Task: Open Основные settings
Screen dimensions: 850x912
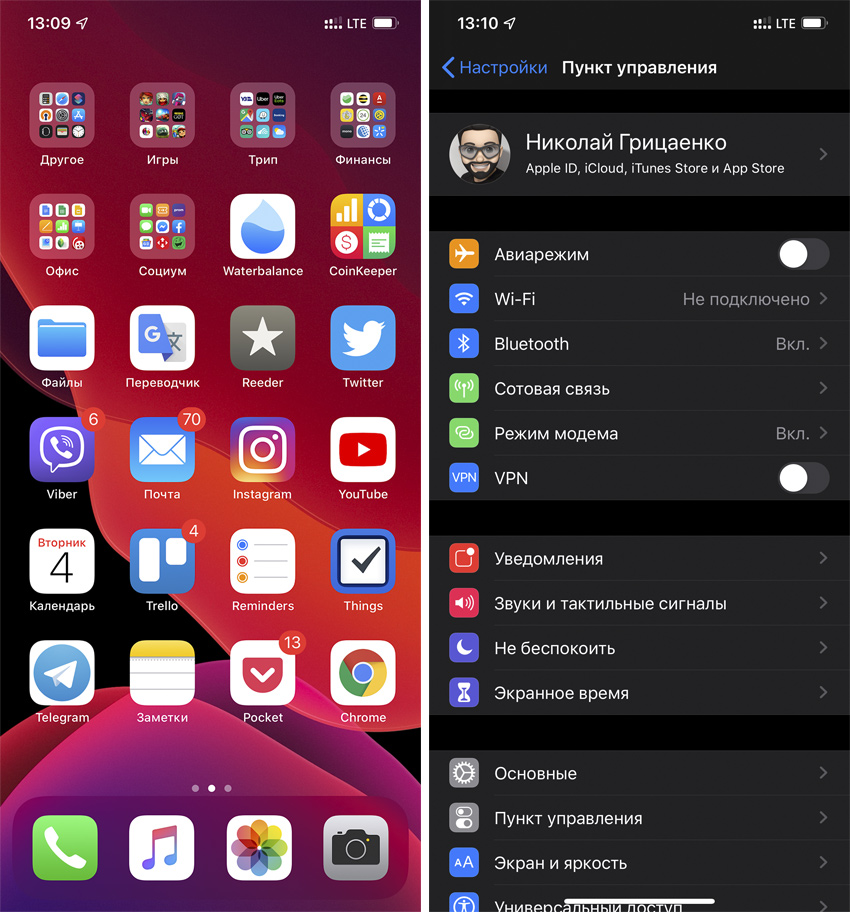Action: click(x=639, y=774)
